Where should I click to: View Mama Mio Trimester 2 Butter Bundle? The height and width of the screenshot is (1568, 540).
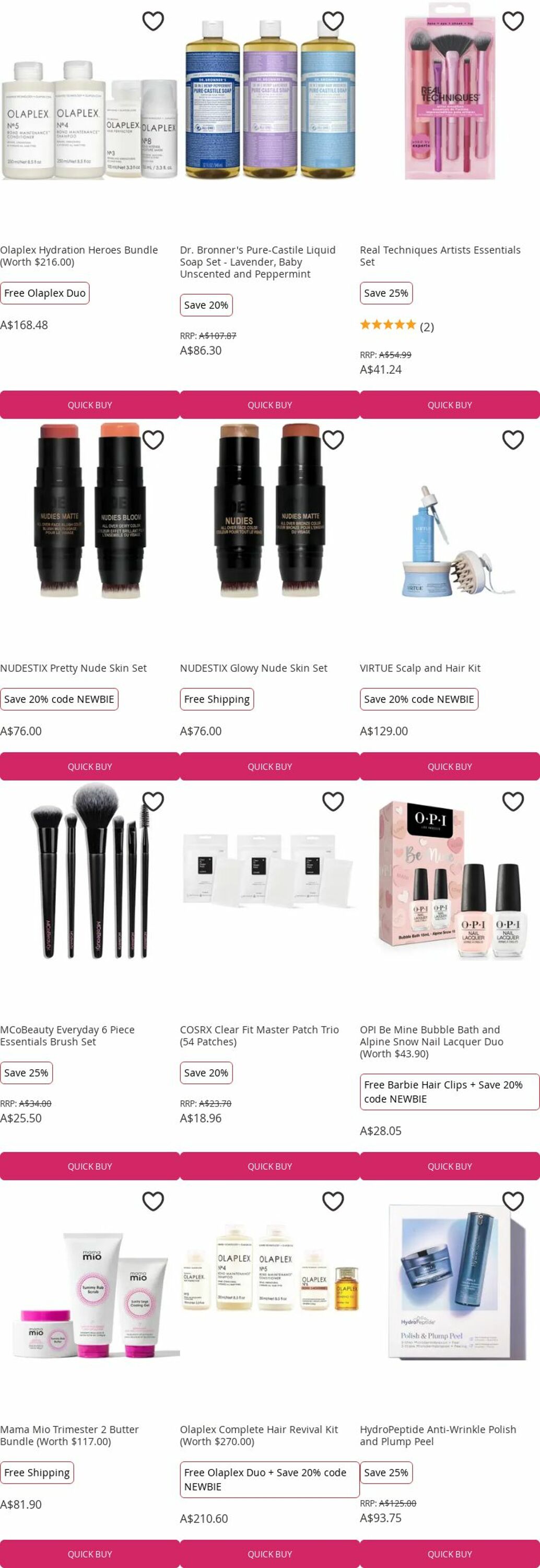tap(69, 1435)
